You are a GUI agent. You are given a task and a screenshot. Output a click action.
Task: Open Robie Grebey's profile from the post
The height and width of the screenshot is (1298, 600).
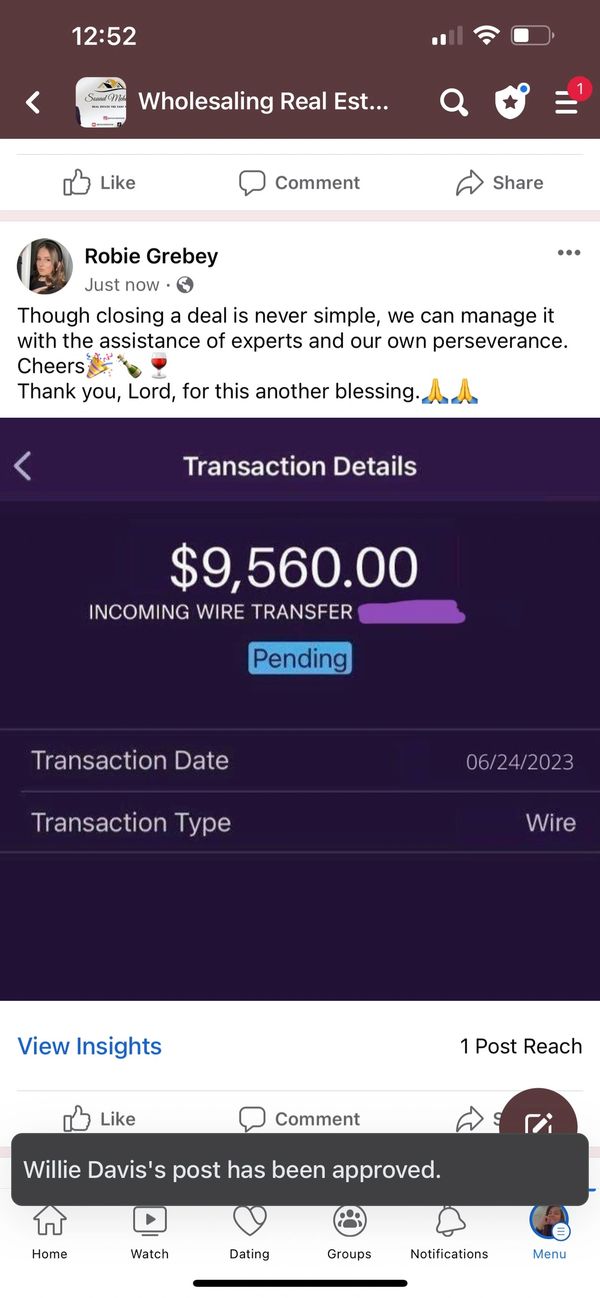[x=151, y=256]
